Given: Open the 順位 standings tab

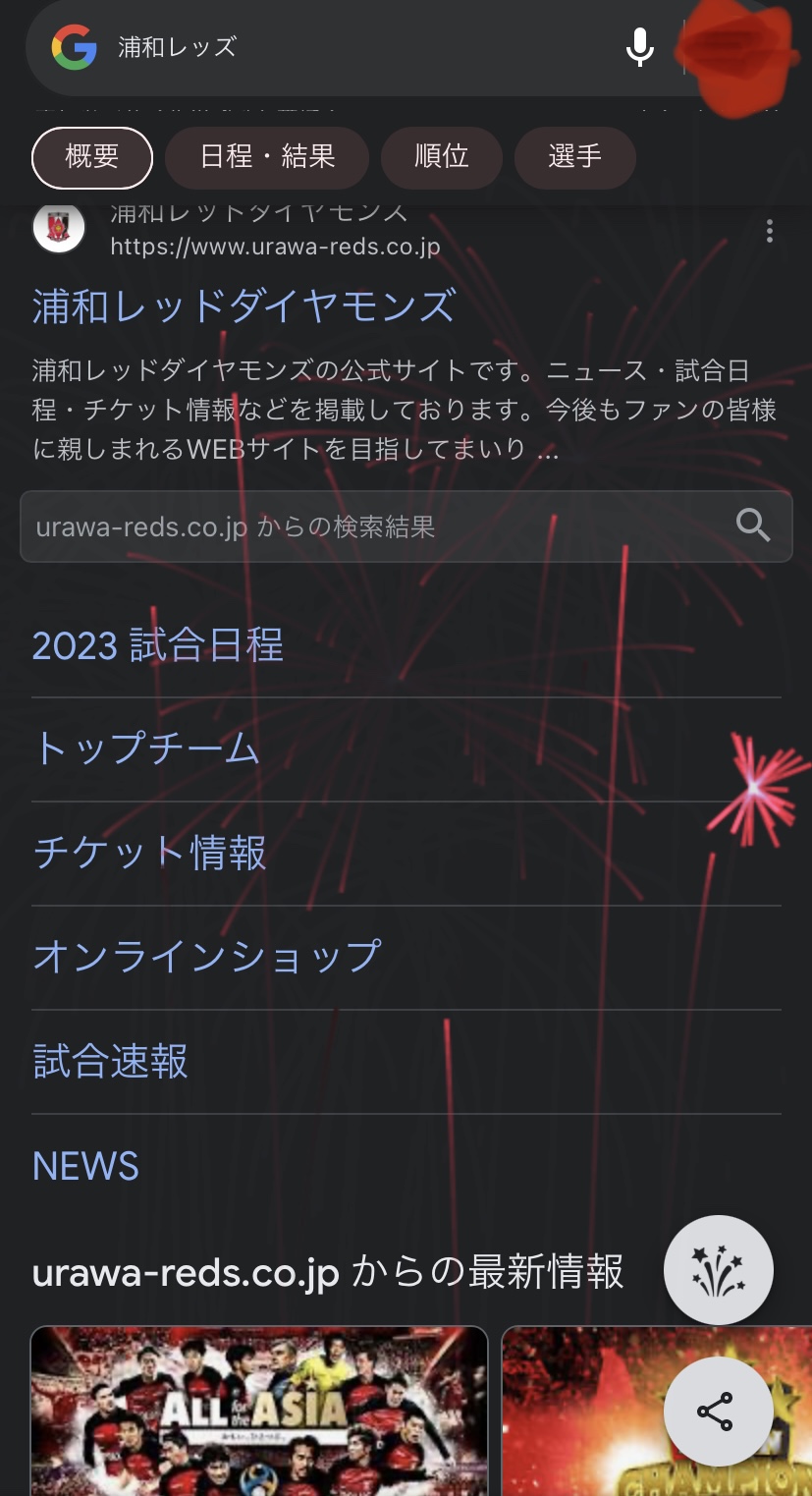Looking at the screenshot, I should pyautogui.click(x=441, y=157).
